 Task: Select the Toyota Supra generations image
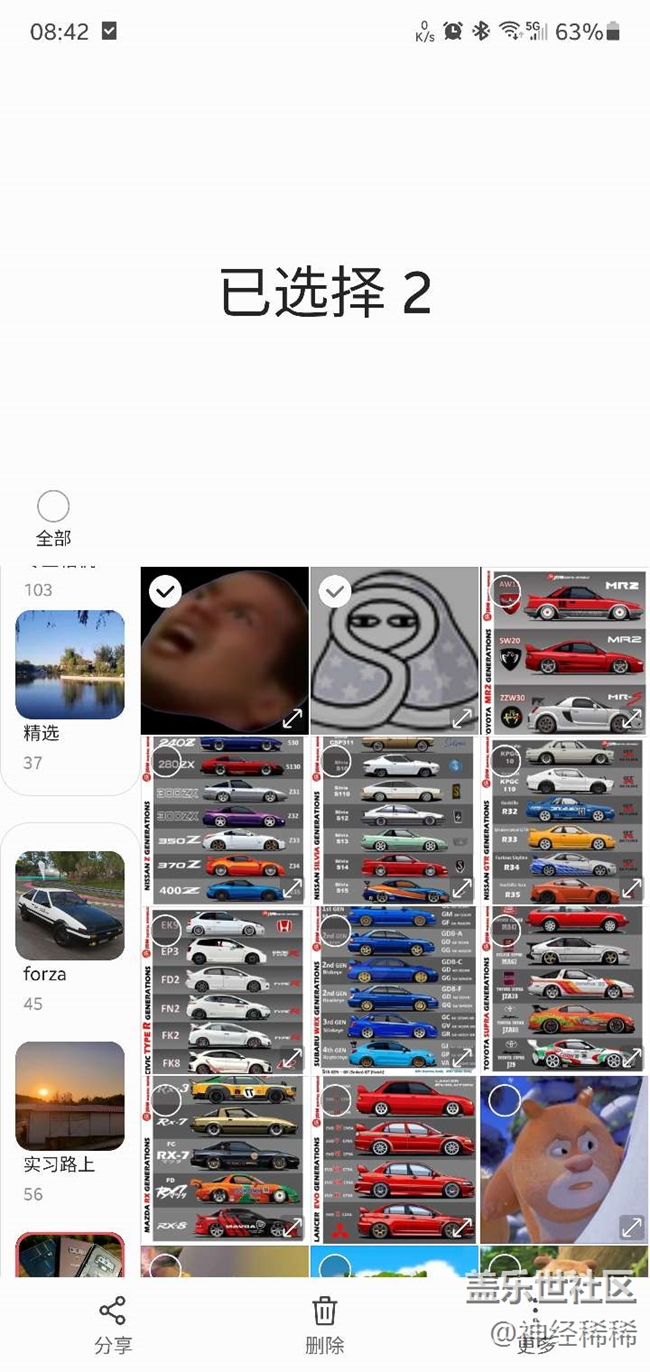click(x=563, y=990)
